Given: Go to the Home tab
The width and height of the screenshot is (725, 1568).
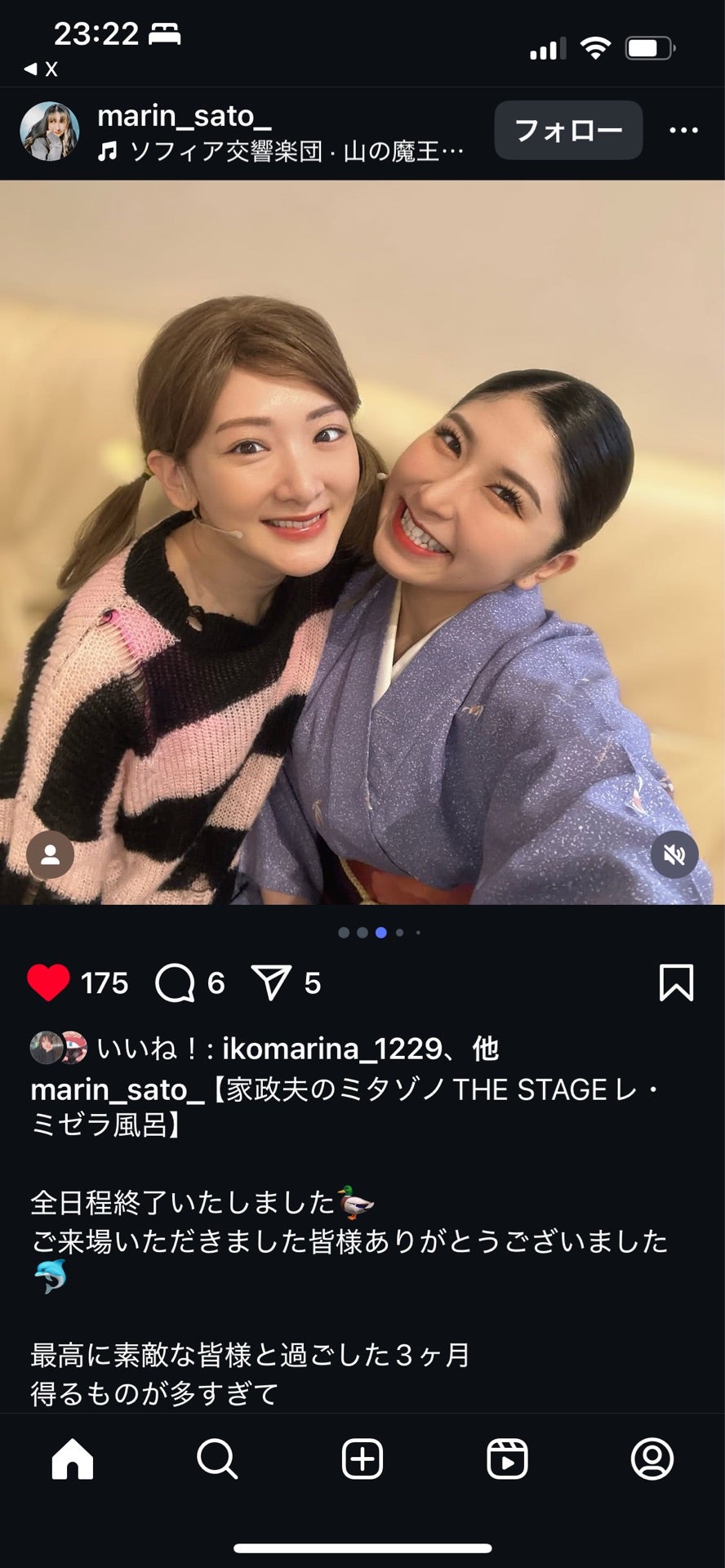Looking at the screenshot, I should point(73,1459).
